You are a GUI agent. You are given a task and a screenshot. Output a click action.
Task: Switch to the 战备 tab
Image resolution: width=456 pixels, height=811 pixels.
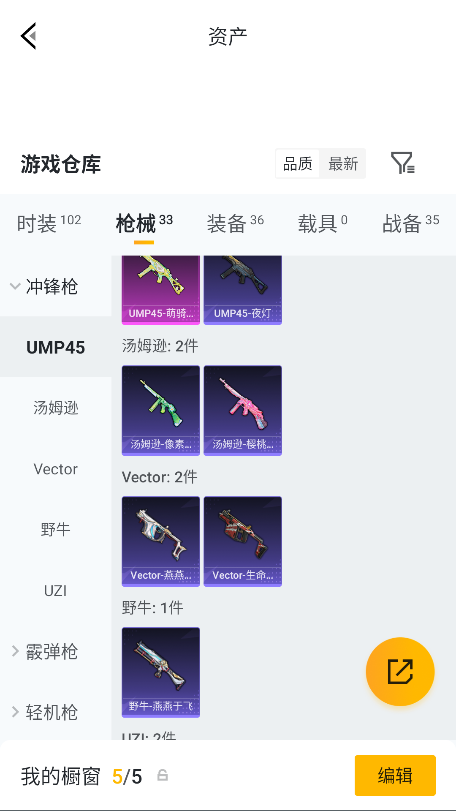[x=411, y=223]
